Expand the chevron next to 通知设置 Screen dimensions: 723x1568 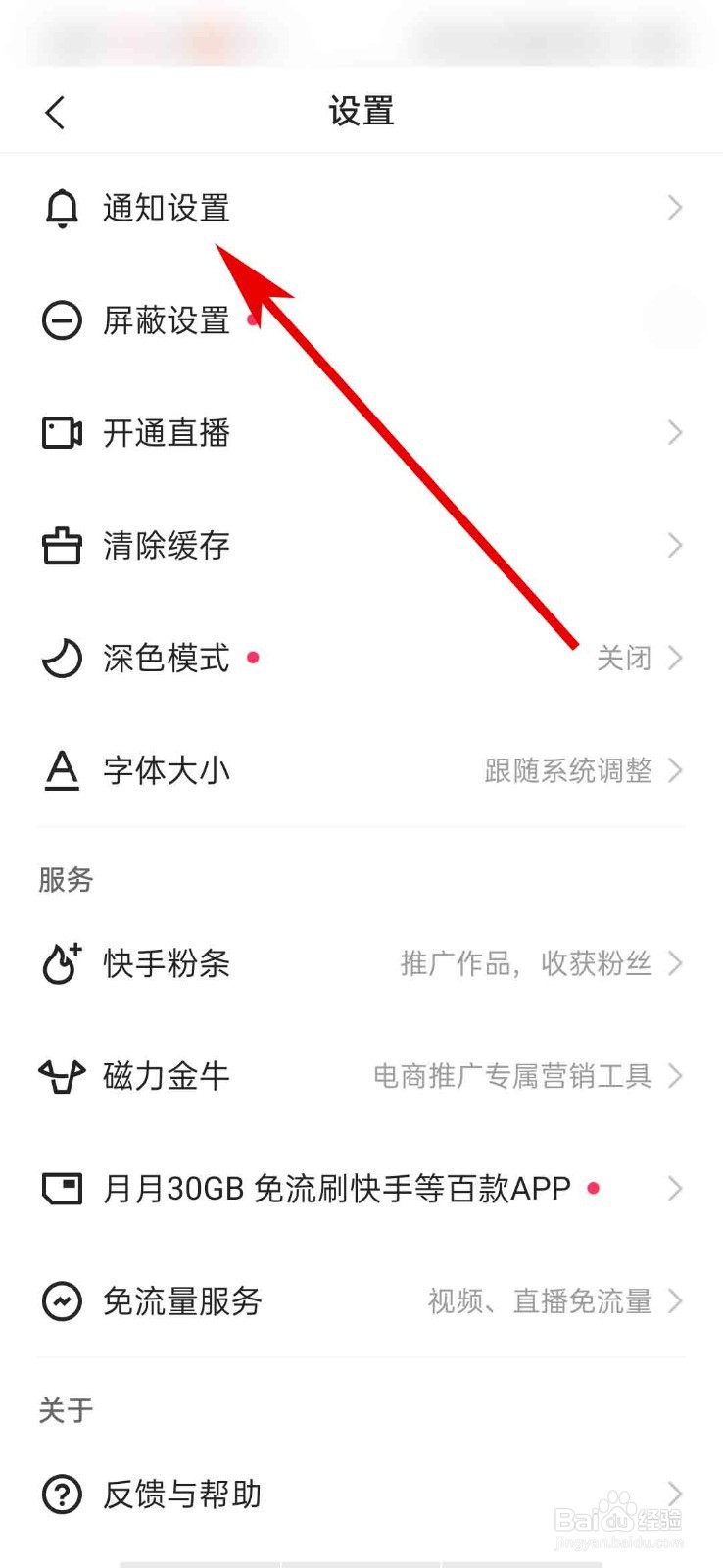tap(675, 208)
